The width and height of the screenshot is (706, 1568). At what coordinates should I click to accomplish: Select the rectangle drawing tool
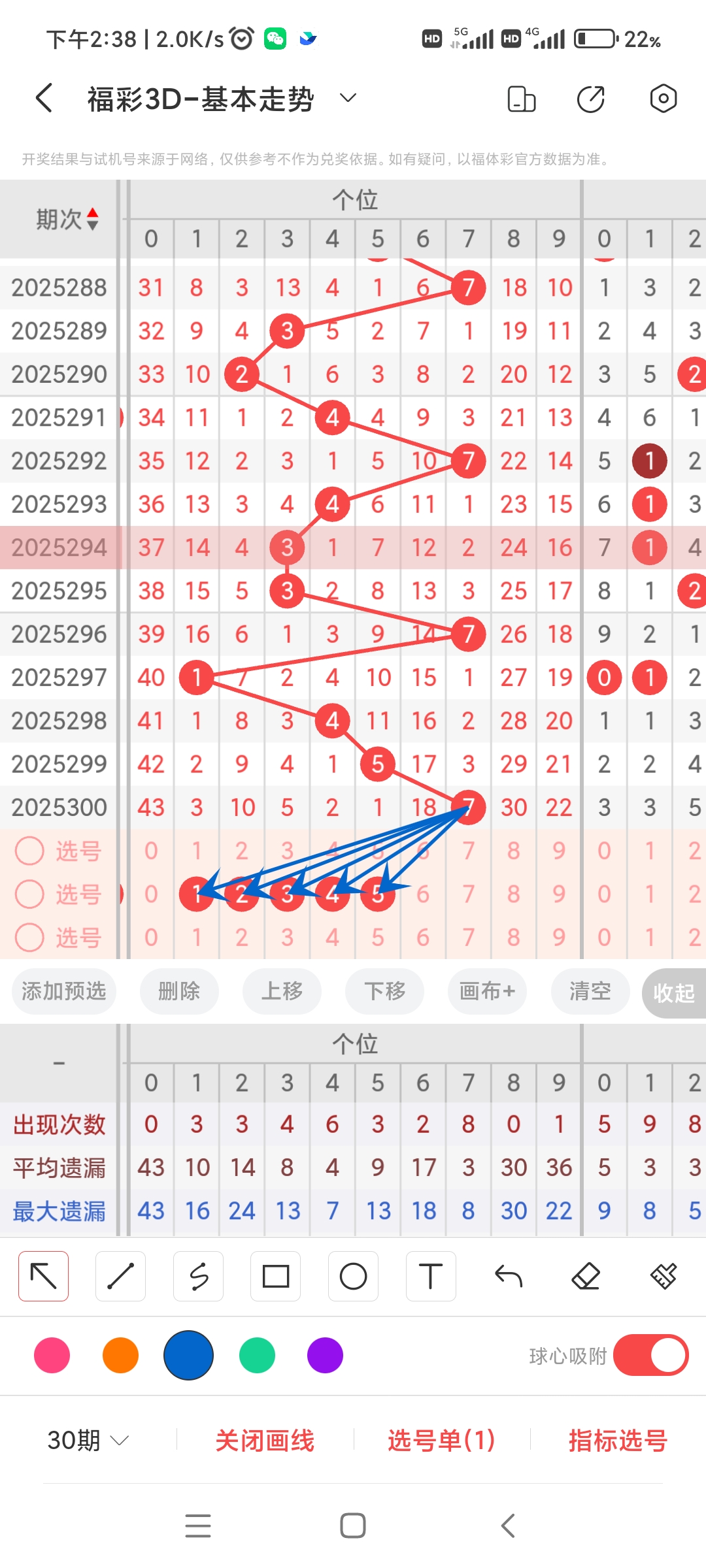(275, 1275)
